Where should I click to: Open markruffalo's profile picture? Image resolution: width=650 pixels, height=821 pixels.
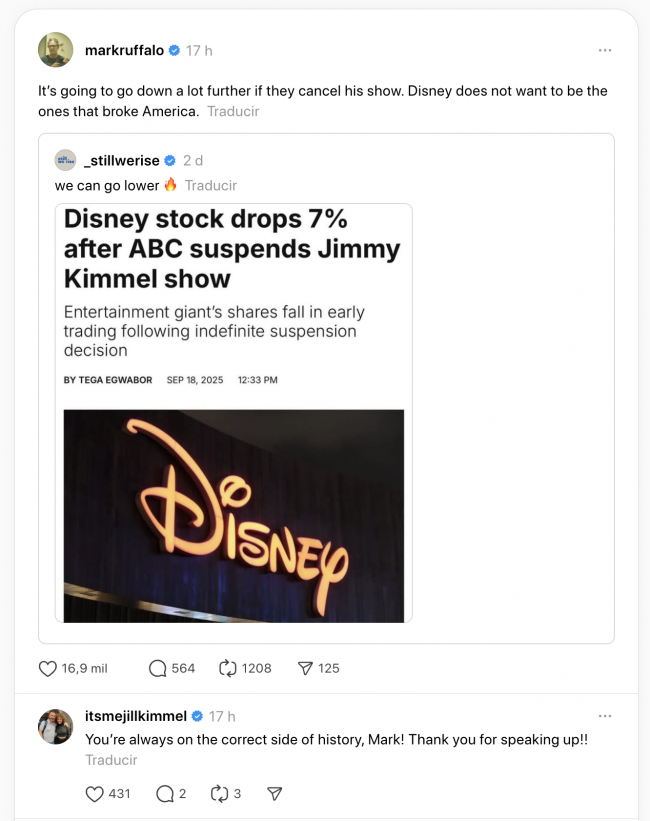click(x=55, y=50)
